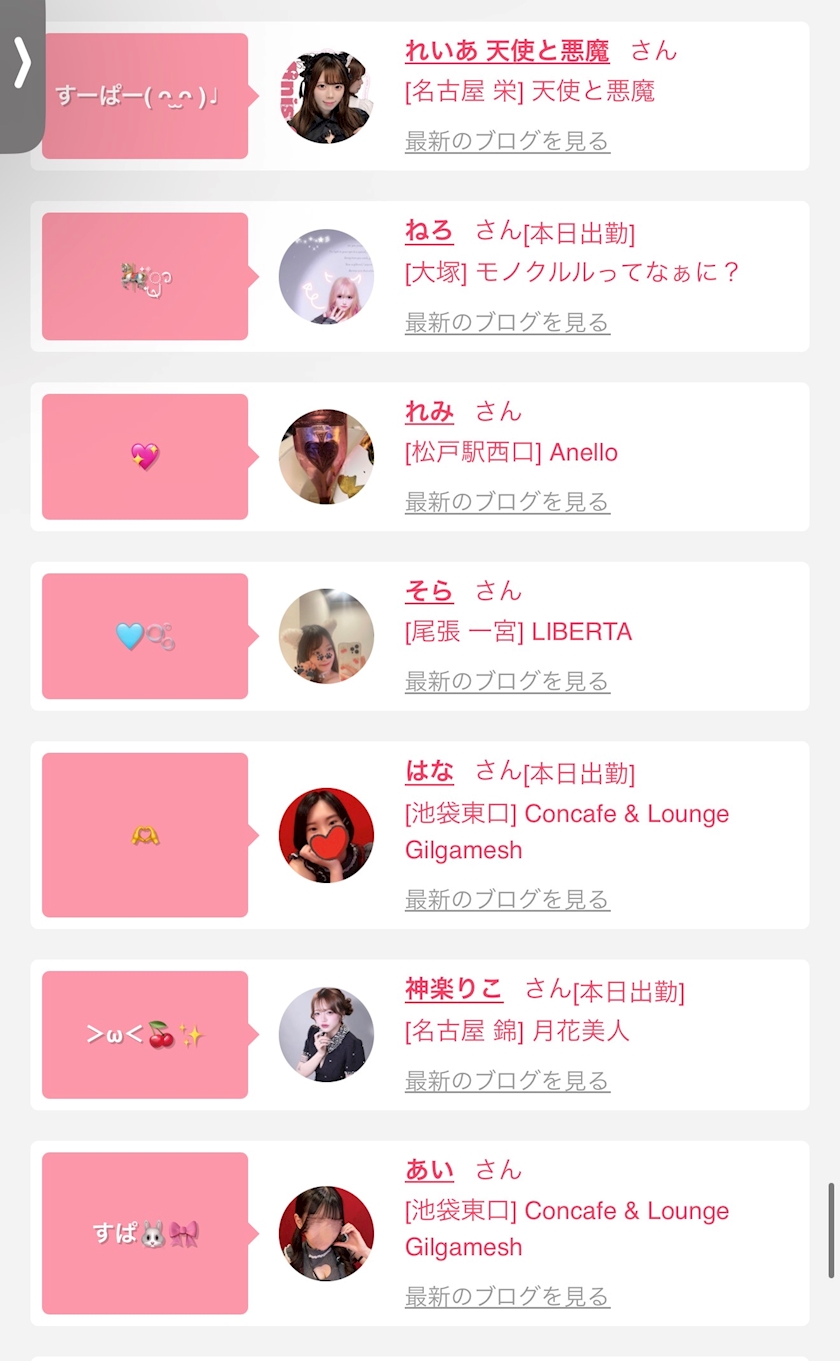View latest blog of れいあ 天使と悪魔

point(507,141)
